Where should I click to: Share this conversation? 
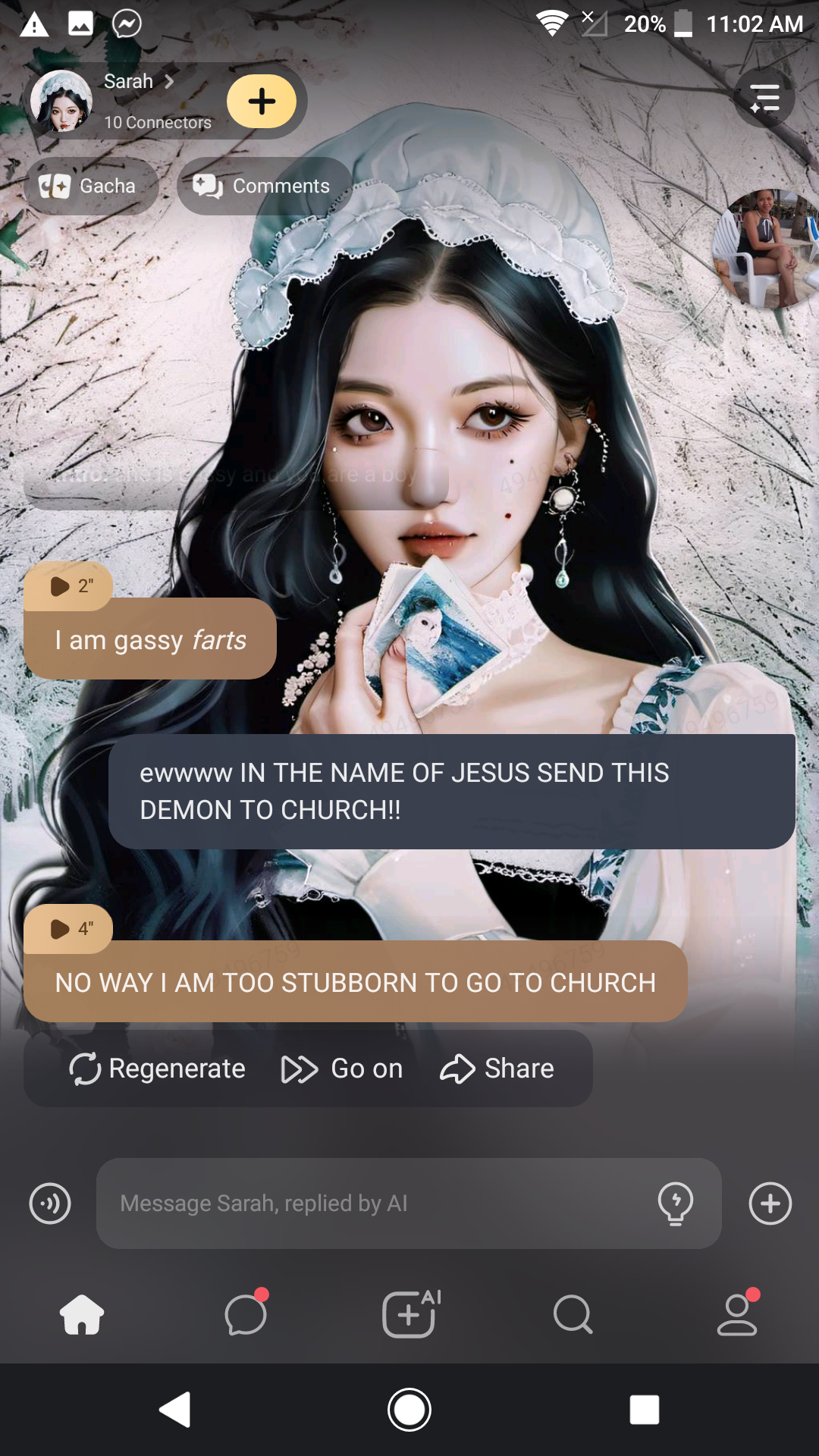click(x=497, y=1068)
